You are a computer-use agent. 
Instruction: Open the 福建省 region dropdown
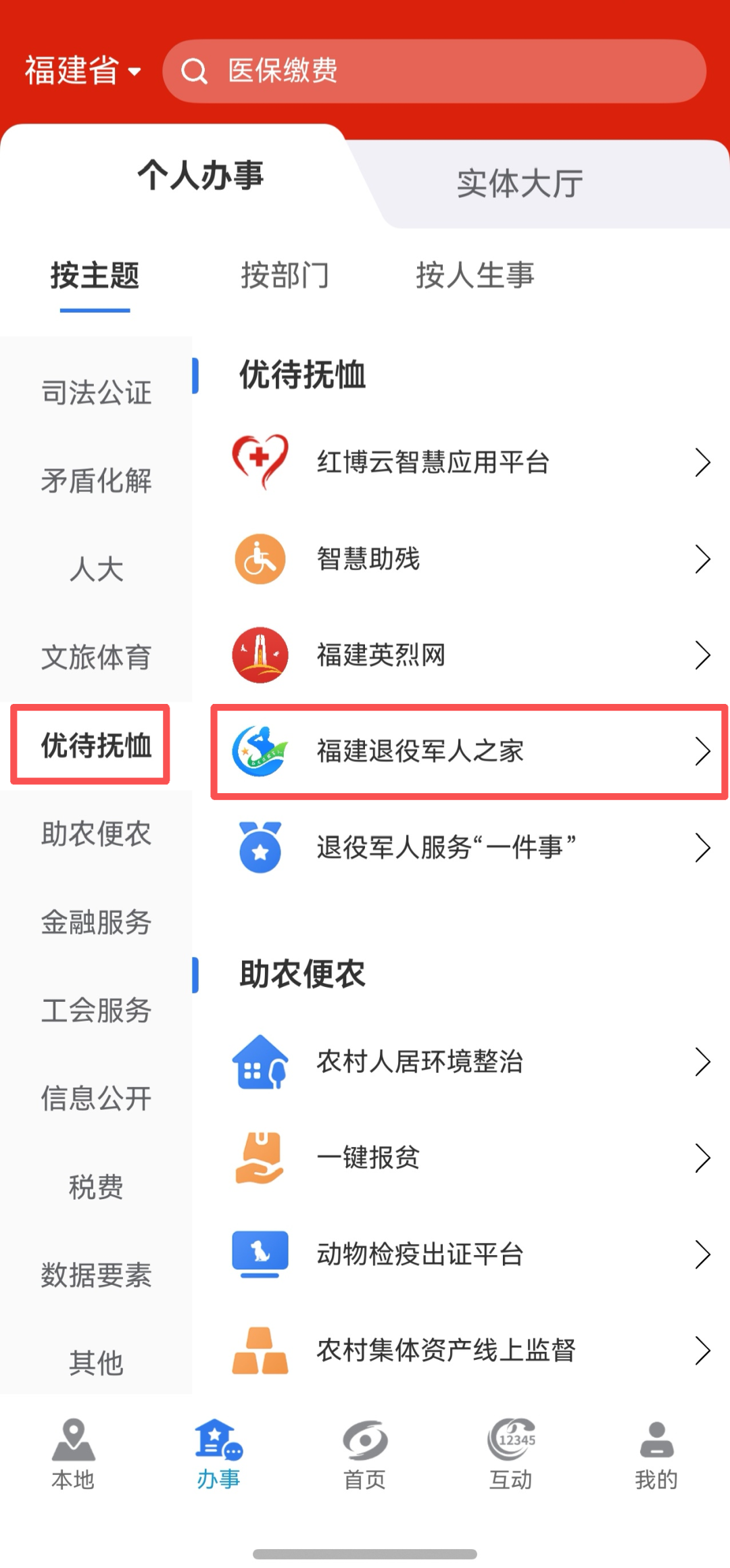click(x=82, y=71)
